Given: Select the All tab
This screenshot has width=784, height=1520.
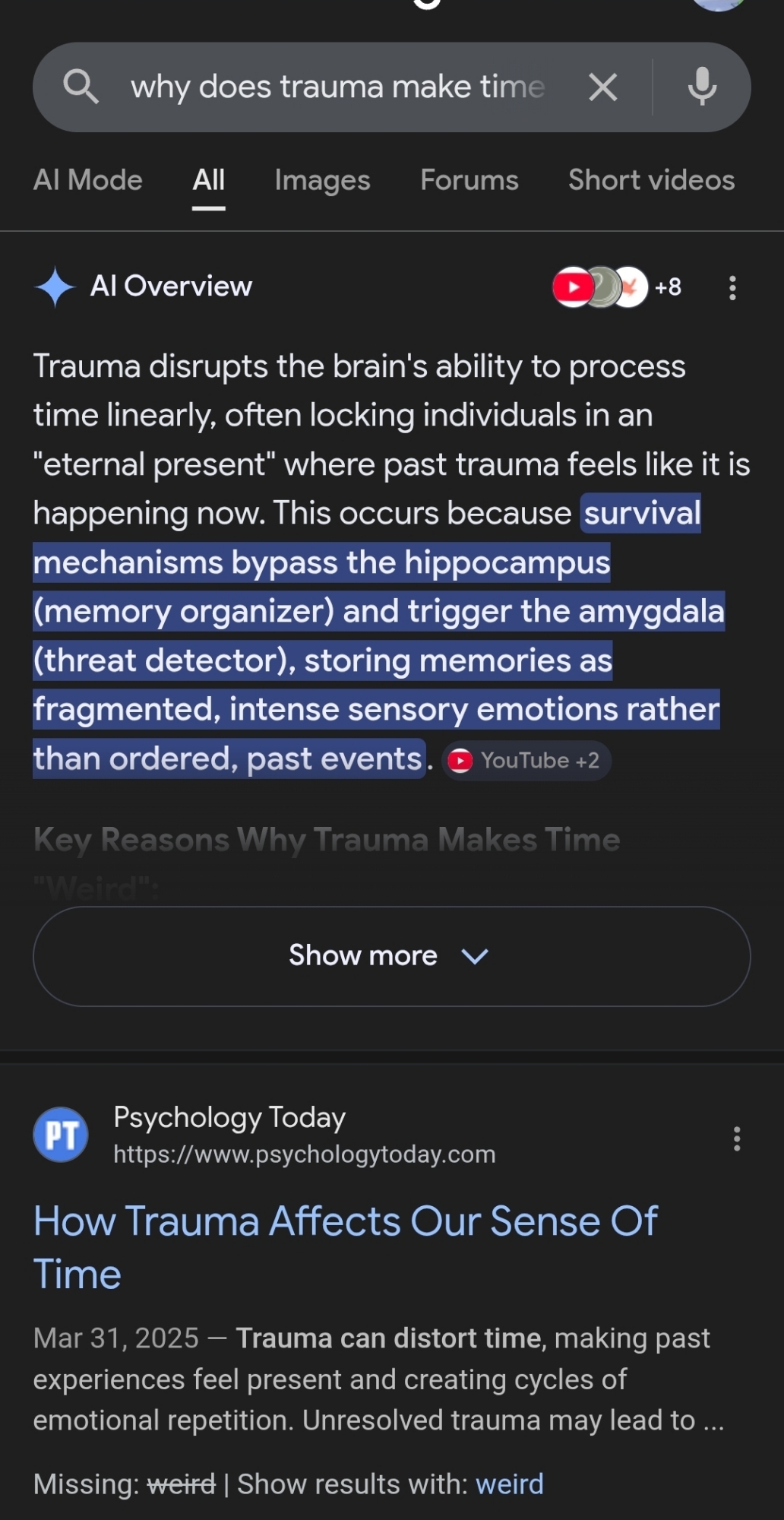Looking at the screenshot, I should click(x=208, y=180).
